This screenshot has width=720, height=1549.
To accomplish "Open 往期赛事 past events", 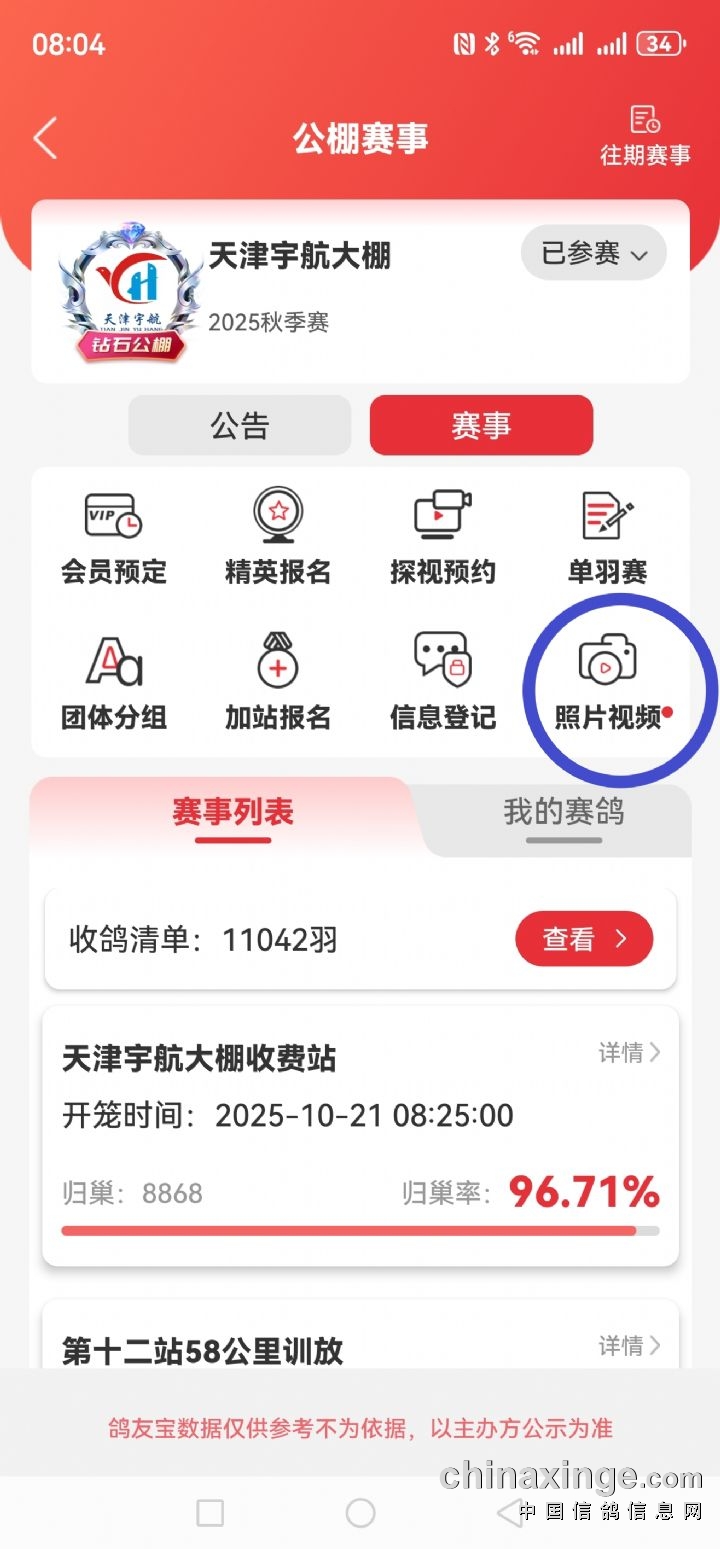I will 645,137.
